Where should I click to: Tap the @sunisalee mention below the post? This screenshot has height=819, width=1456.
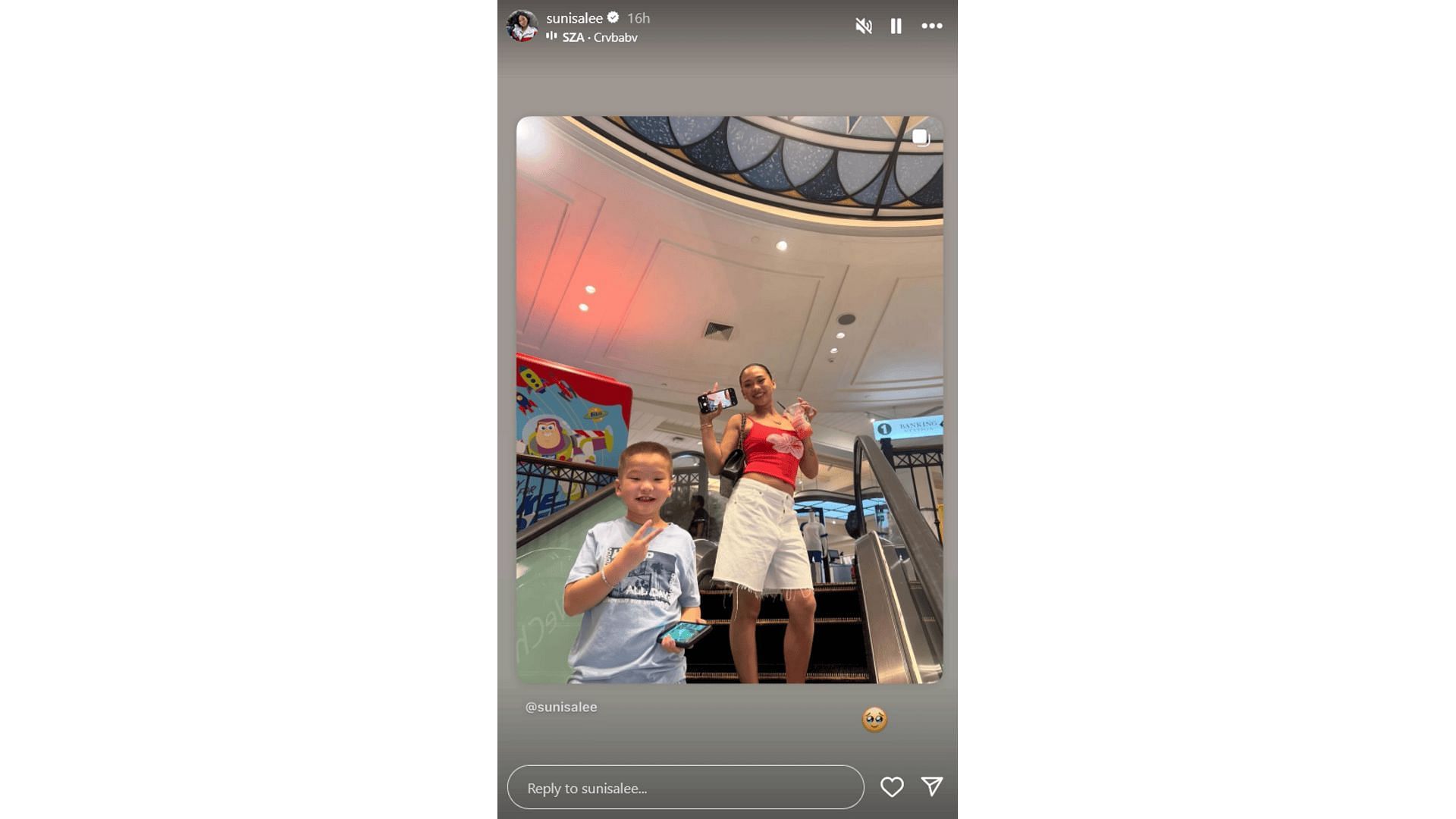click(x=561, y=707)
